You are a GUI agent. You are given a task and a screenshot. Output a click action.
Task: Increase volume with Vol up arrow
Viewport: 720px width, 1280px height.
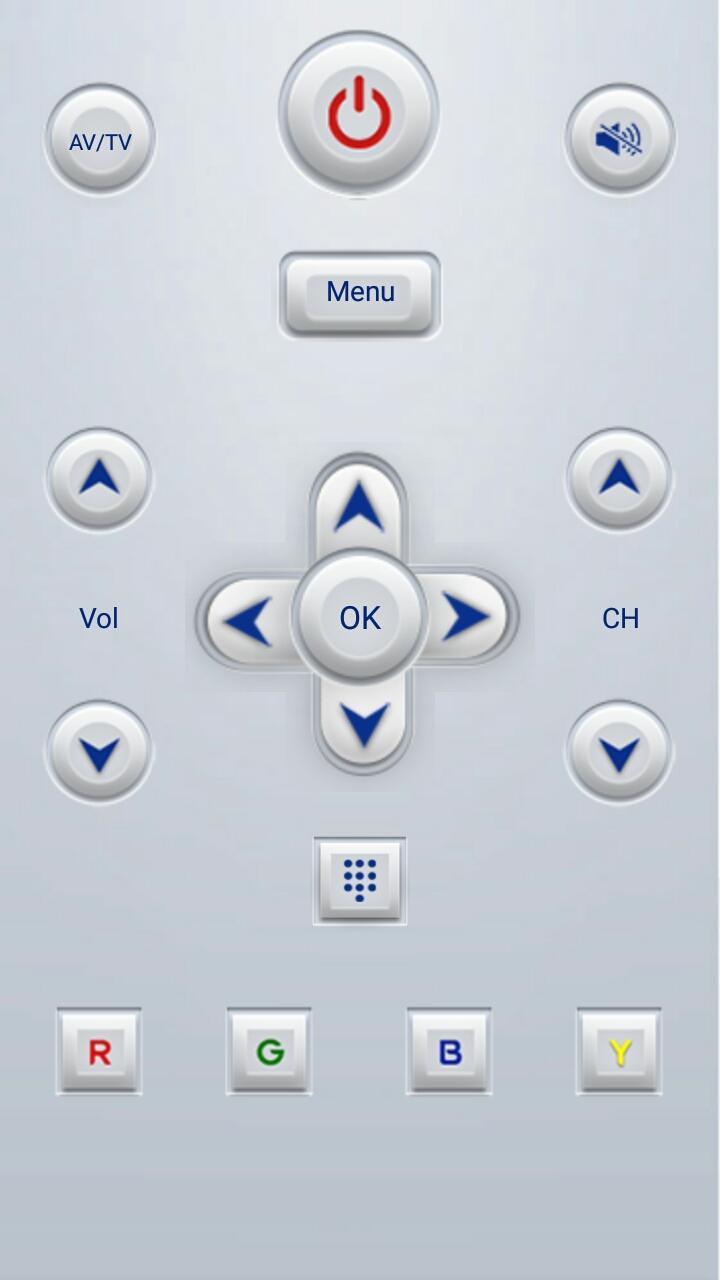coord(99,479)
